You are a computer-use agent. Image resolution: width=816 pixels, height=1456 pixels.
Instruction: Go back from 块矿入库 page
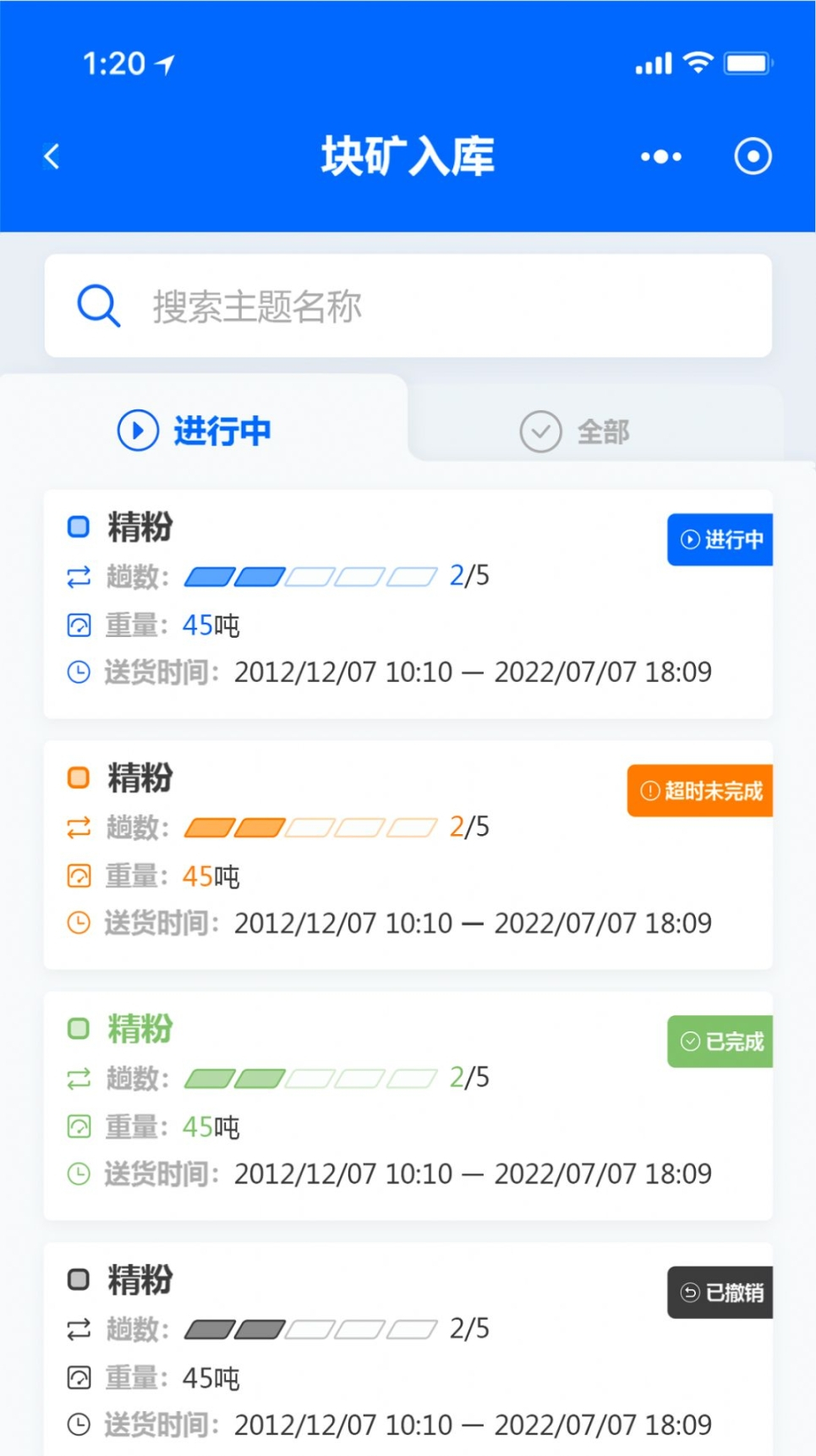52,157
